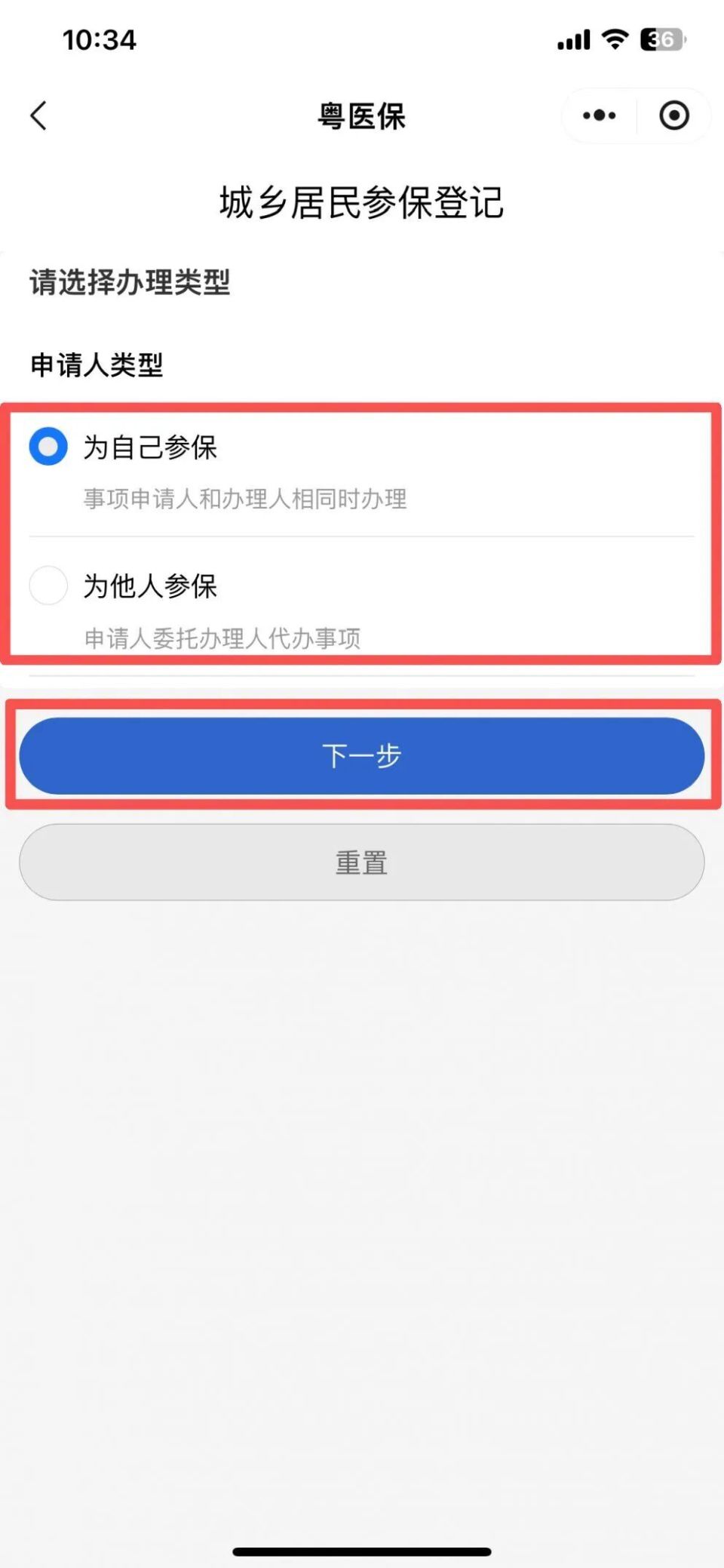Viewport: 724px width, 1568px height.
Task: Tap the back arrow to exit registration
Action: (38, 115)
